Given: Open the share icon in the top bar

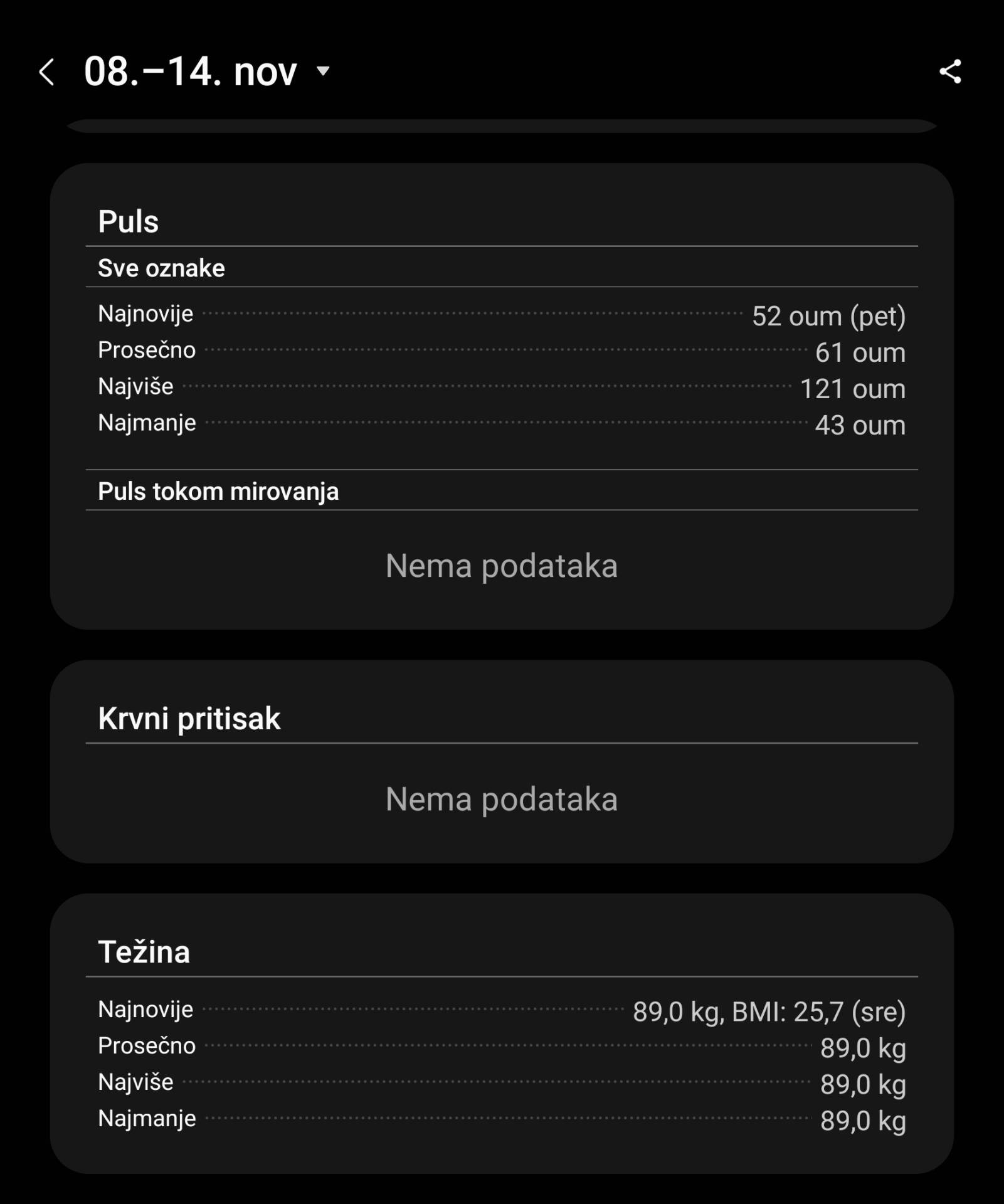Looking at the screenshot, I should tap(949, 73).
